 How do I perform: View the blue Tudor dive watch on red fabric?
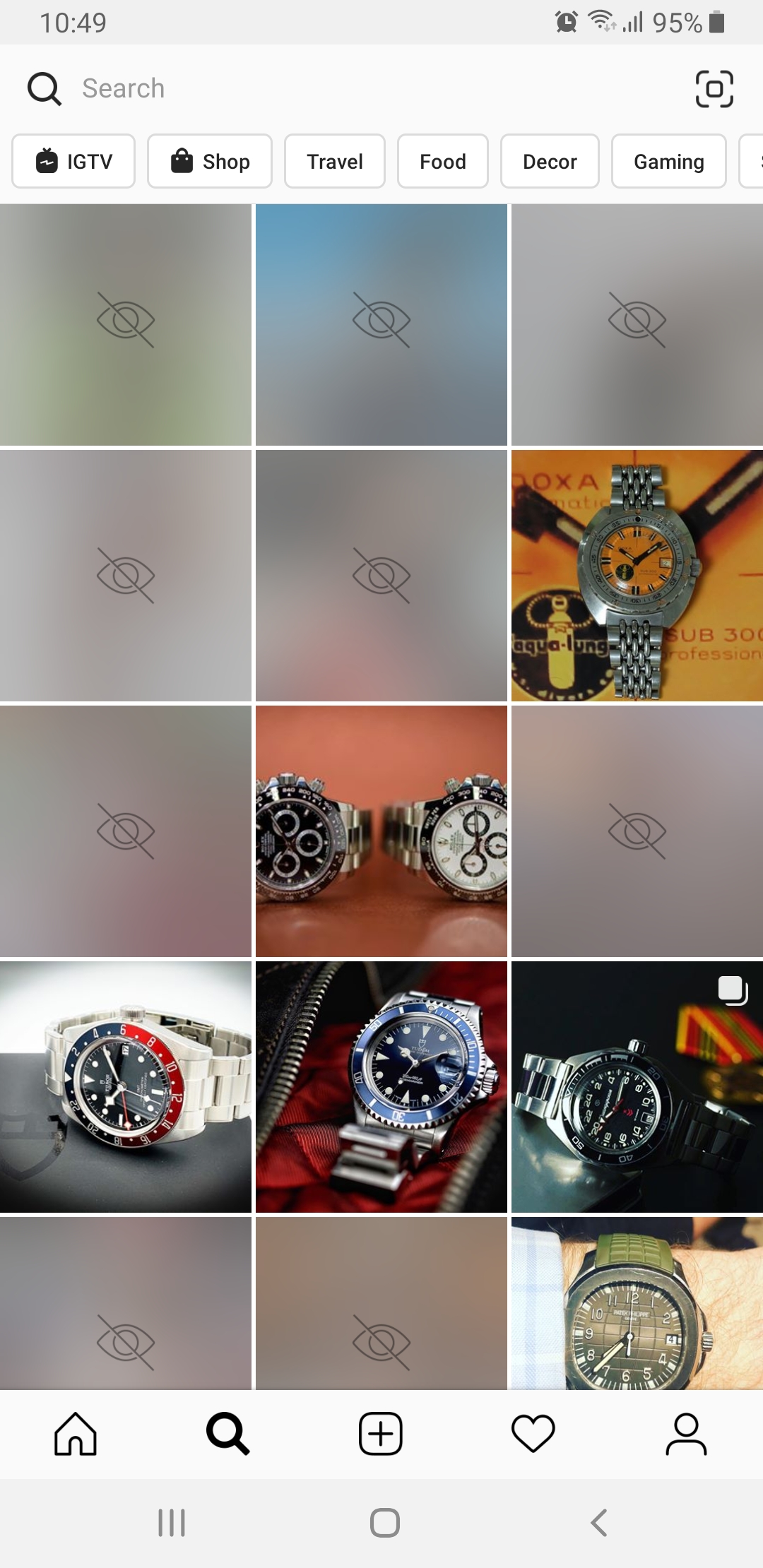point(381,1087)
